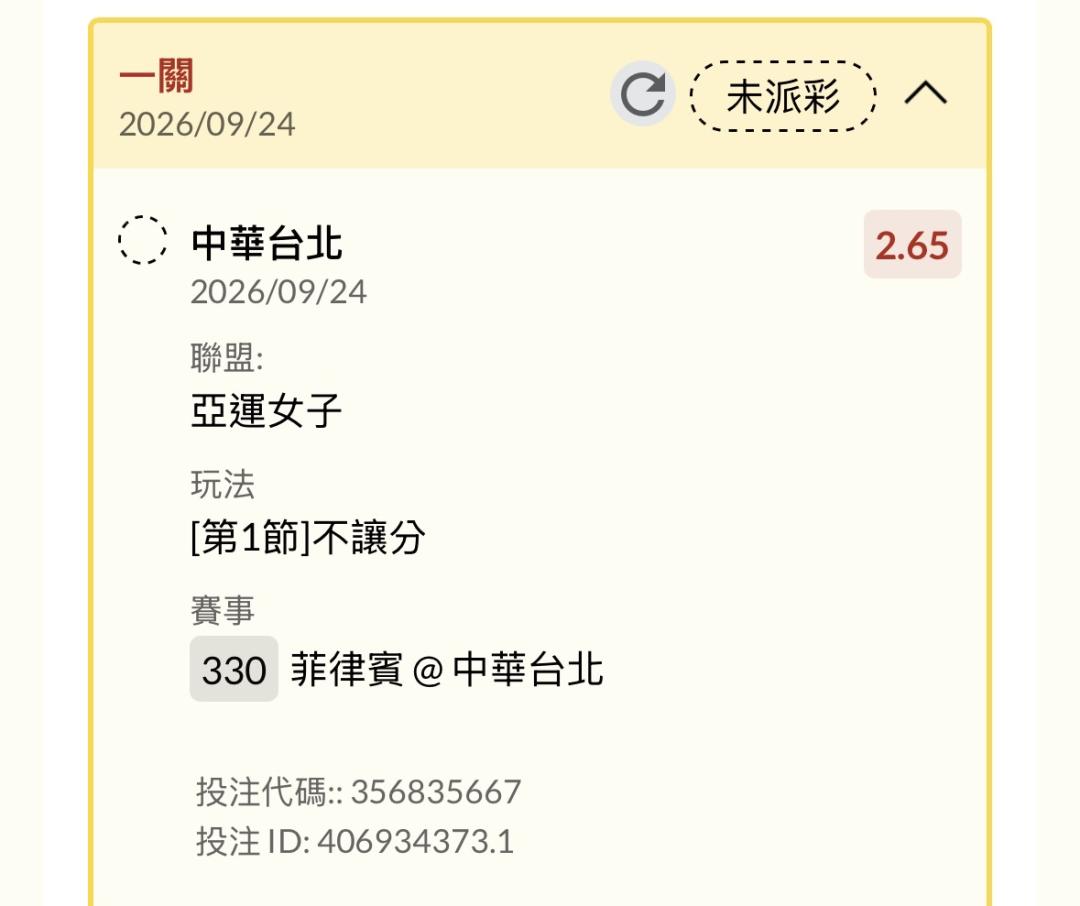1080x906 pixels.
Task: Tap the refresh icon beside 未派彩
Action: click(642, 94)
